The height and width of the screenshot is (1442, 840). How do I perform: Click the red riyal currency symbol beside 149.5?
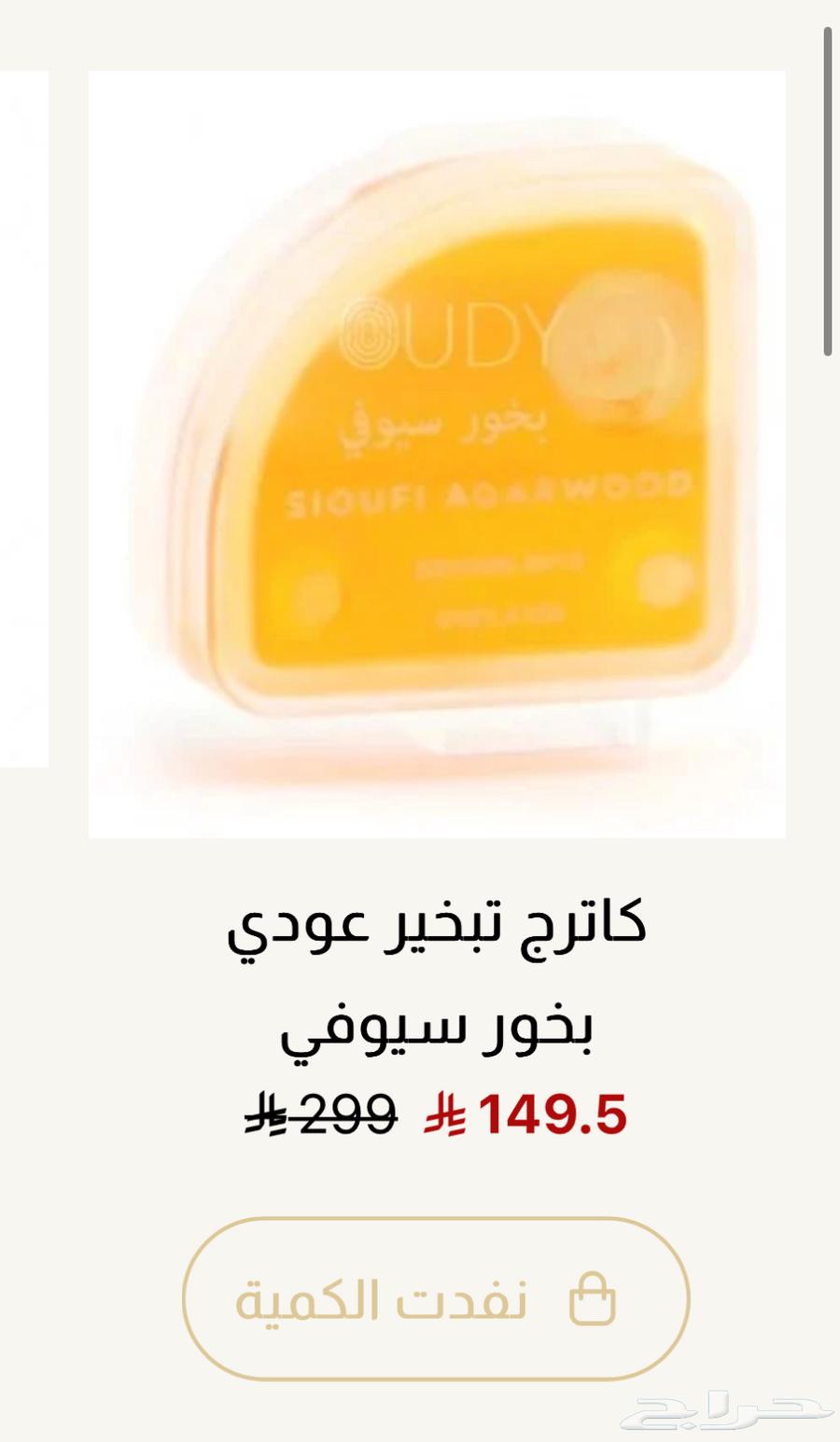[x=451, y=1113]
